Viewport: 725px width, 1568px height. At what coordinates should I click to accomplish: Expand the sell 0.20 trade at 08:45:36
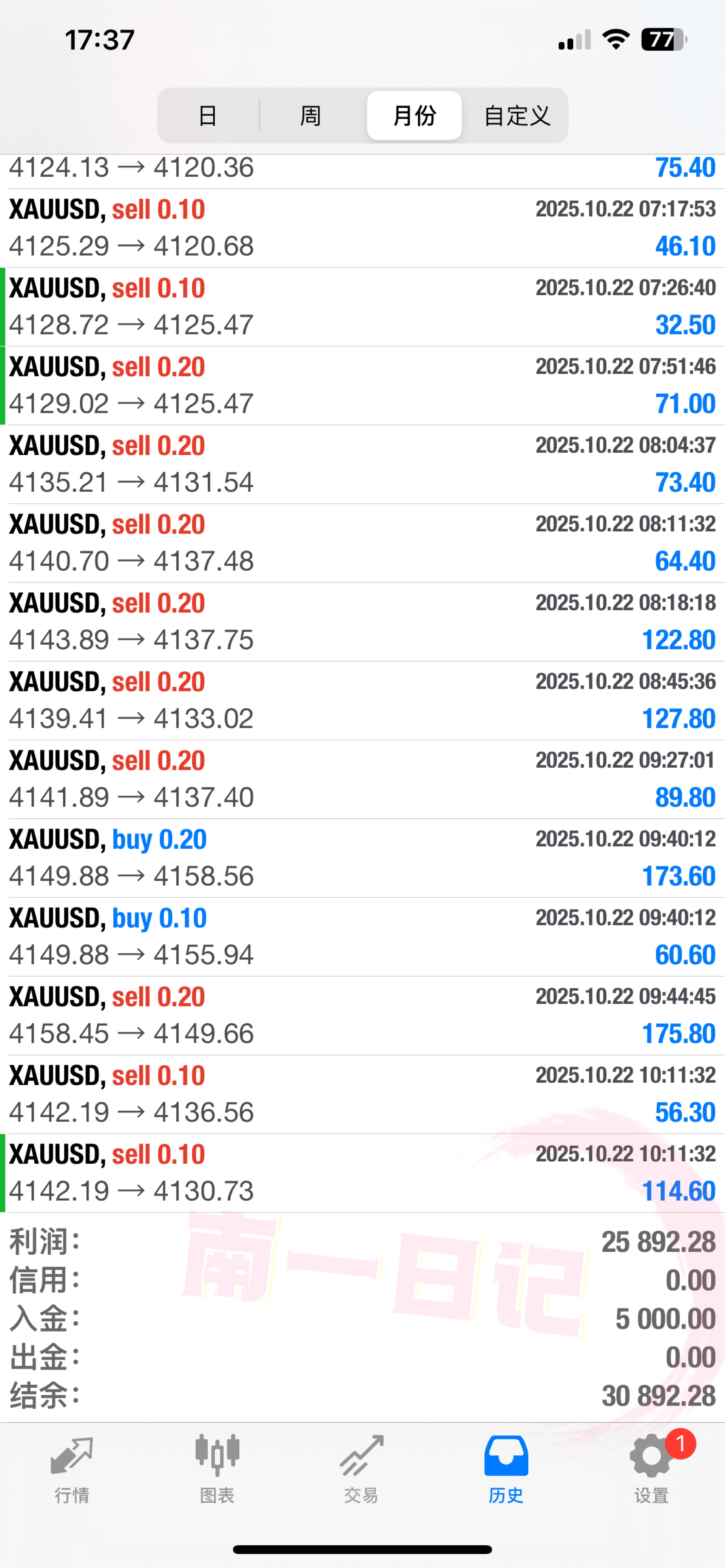pos(362,701)
